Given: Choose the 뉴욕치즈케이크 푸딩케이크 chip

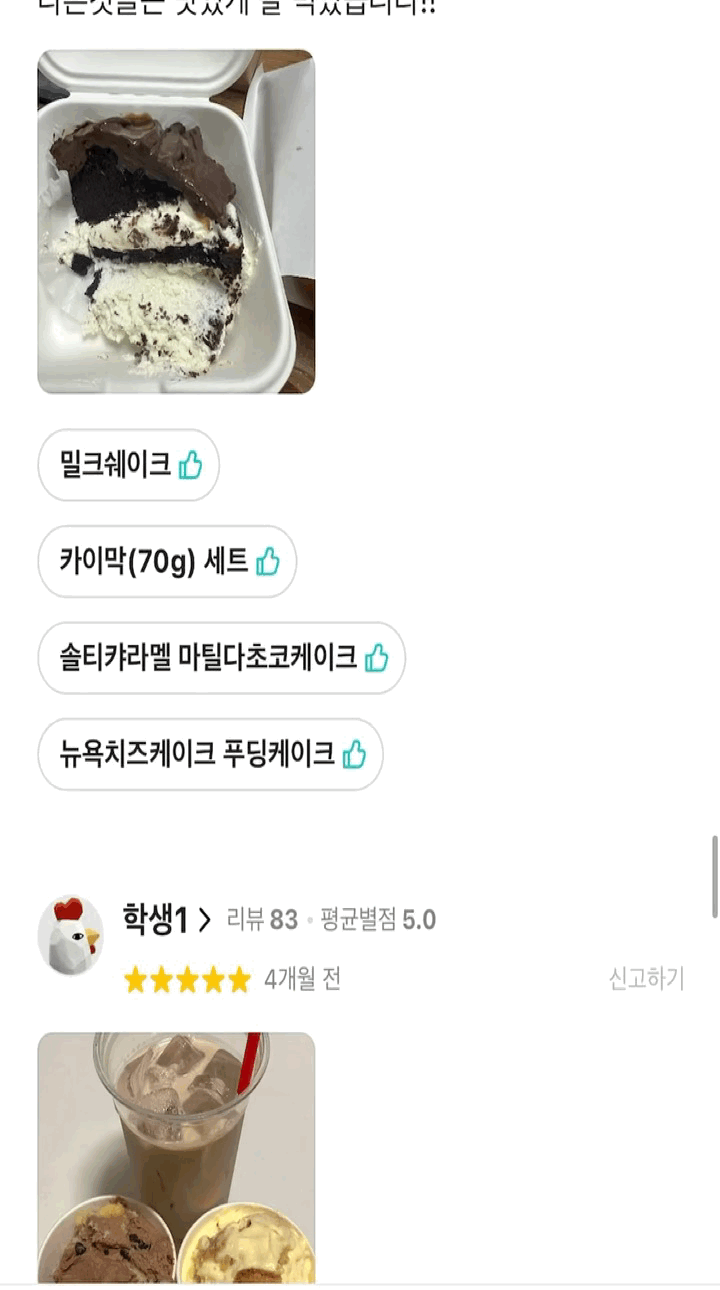Looking at the screenshot, I should click(x=210, y=754).
